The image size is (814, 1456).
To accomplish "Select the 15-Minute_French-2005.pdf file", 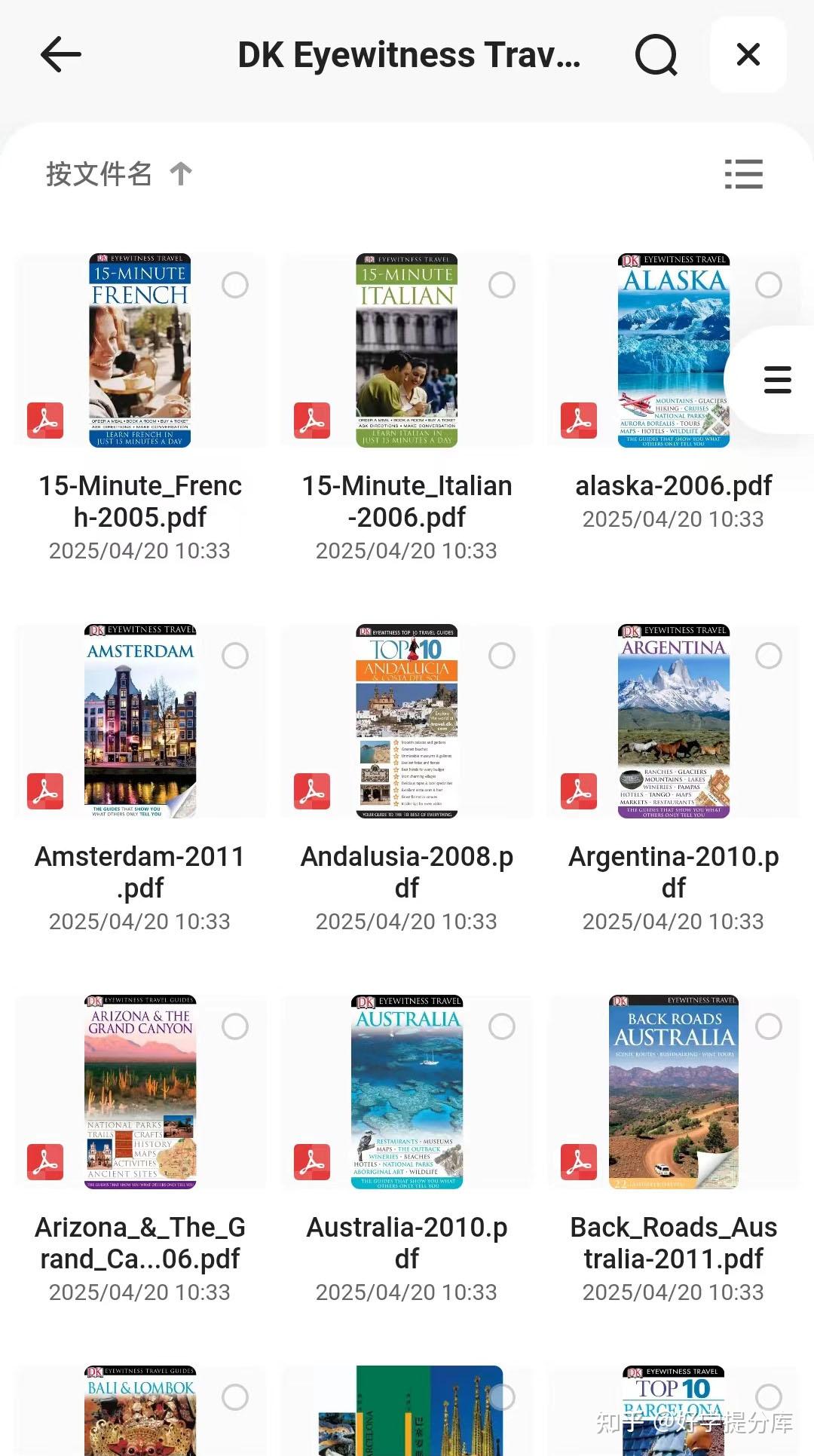I will (x=235, y=285).
